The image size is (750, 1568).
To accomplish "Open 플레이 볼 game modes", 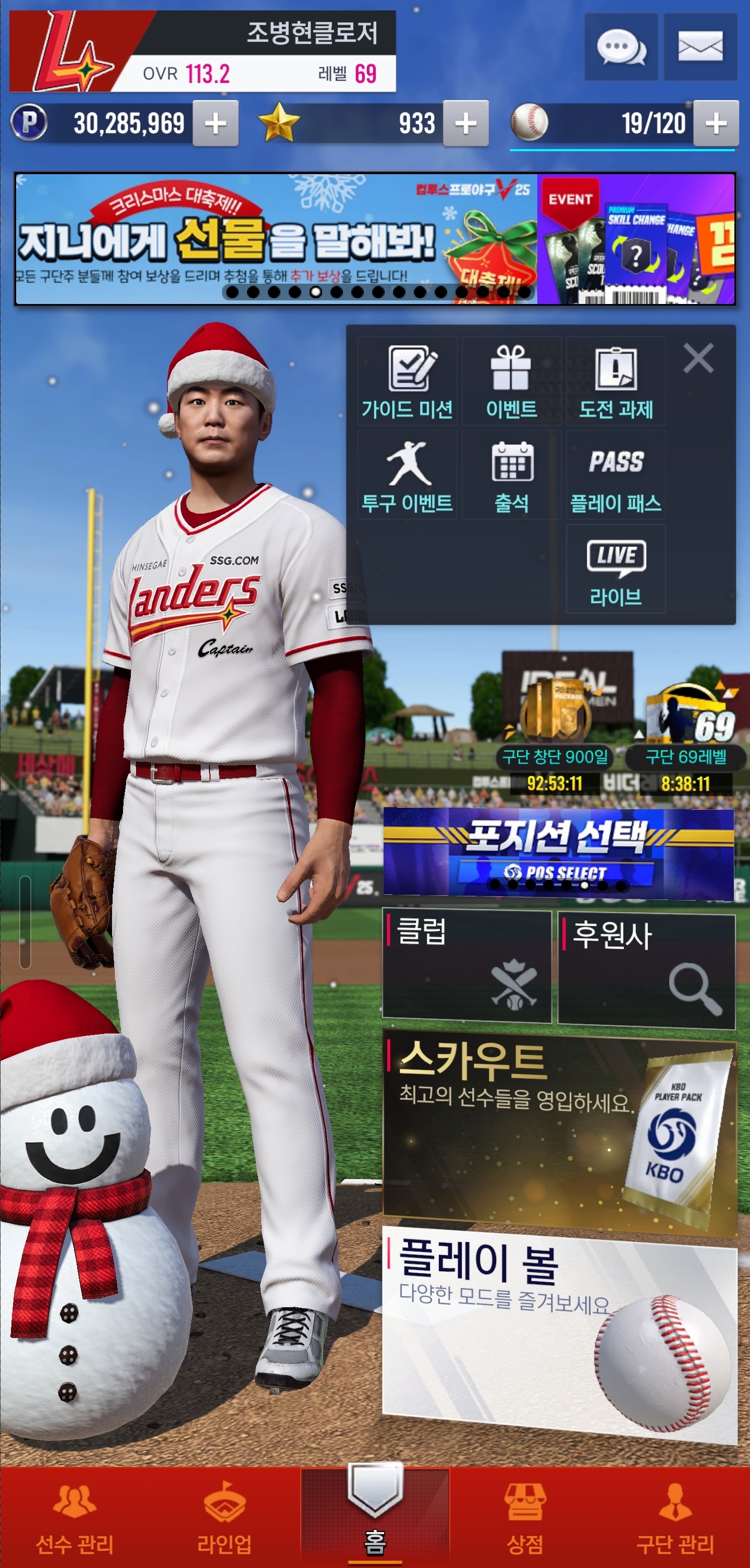I will pos(558,1333).
